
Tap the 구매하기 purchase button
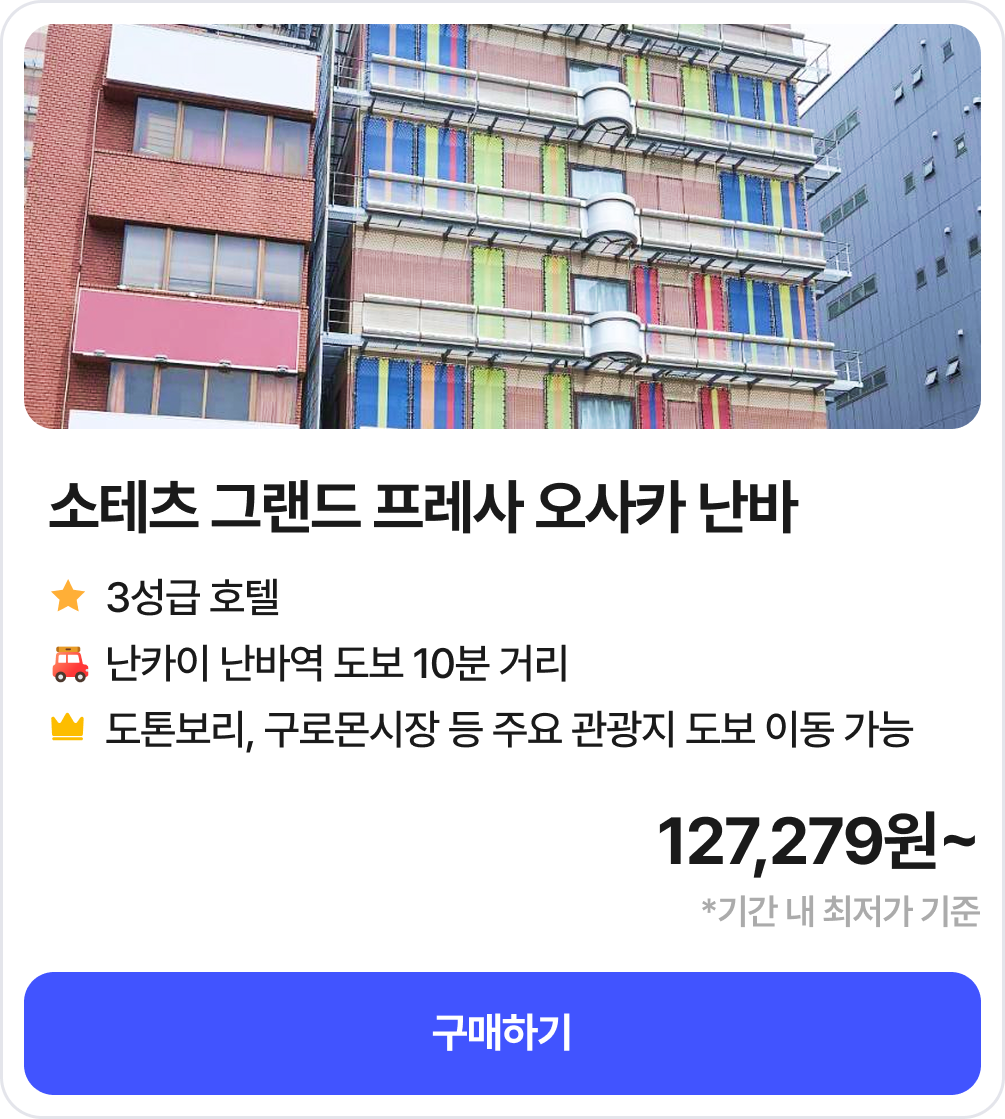tap(502, 1033)
